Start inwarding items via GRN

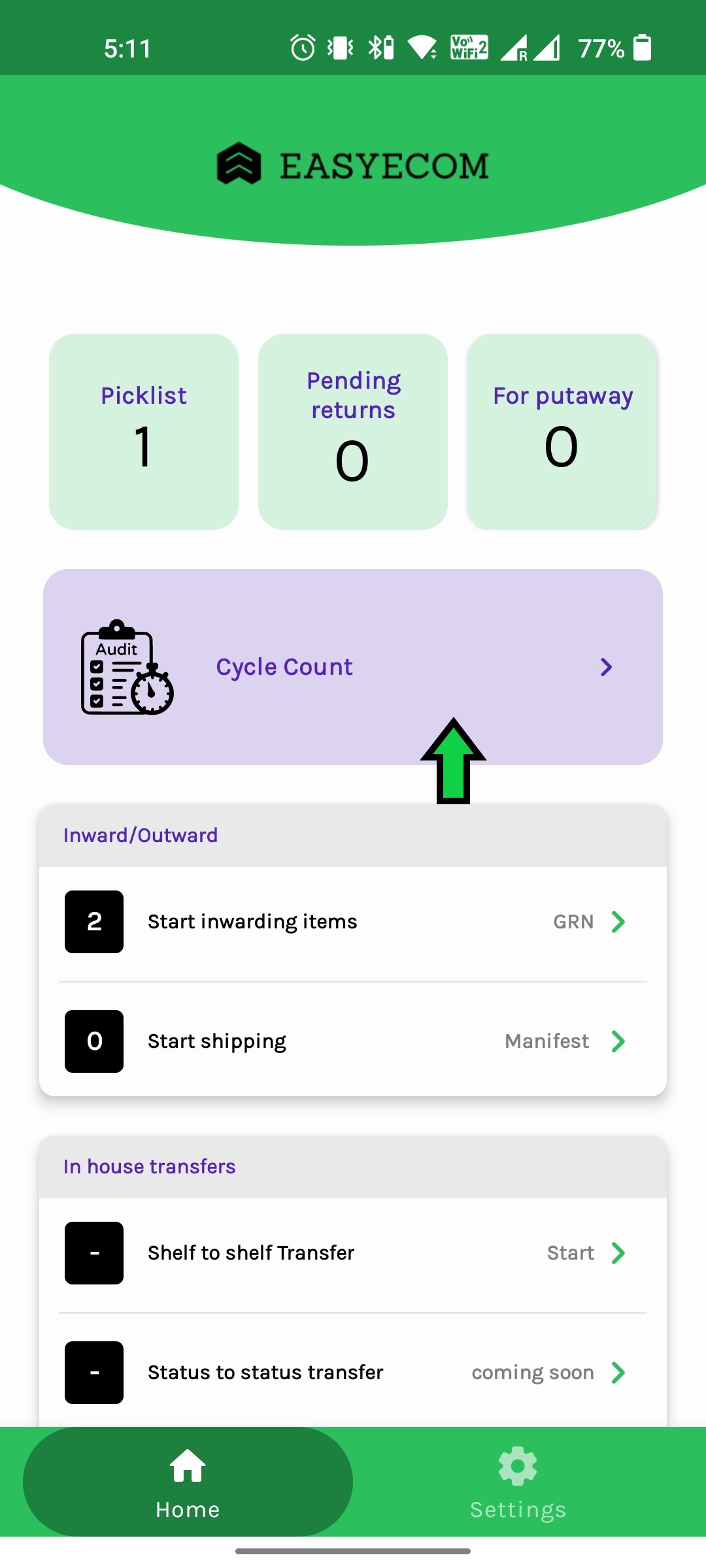[x=353, y=922]
